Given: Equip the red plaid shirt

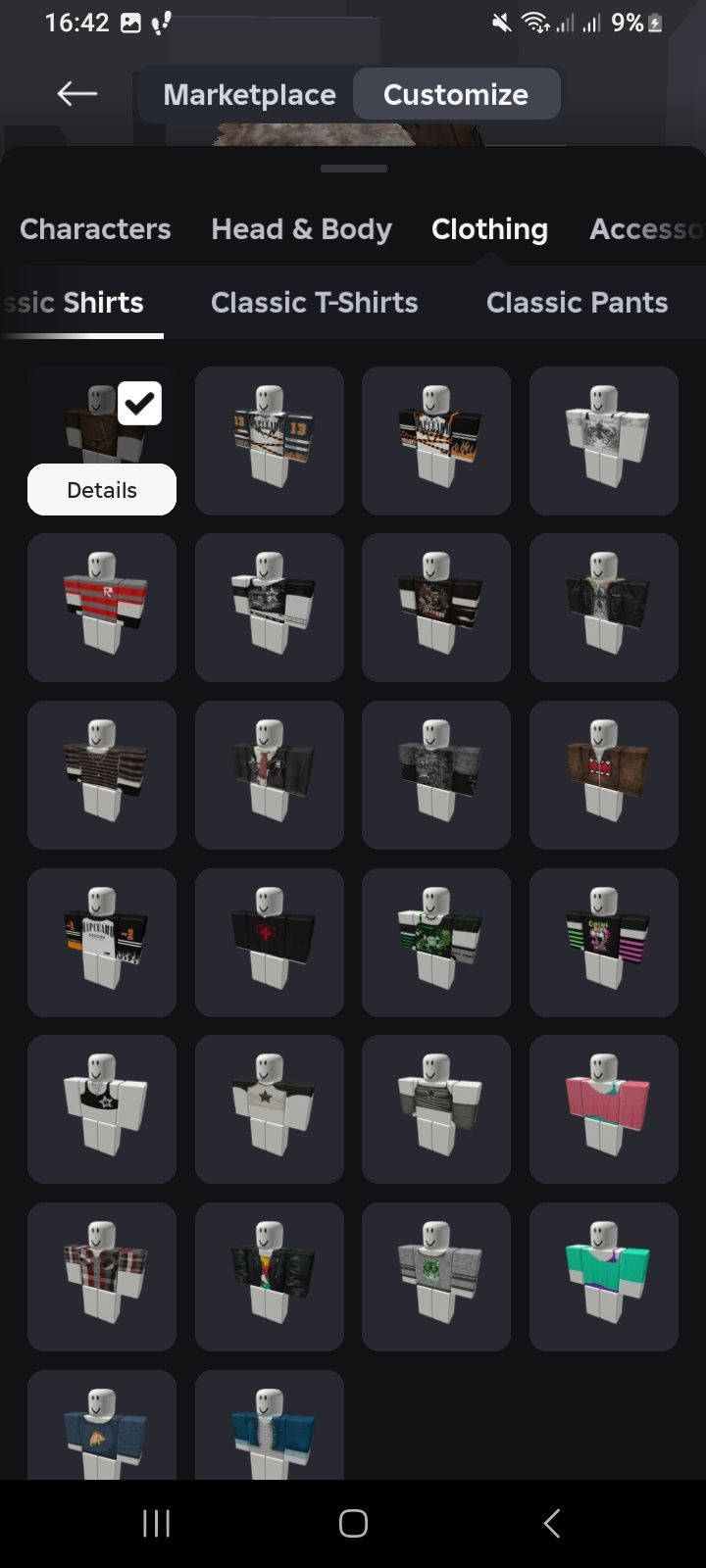Looking at the screenshot, I should point(102,1276).
